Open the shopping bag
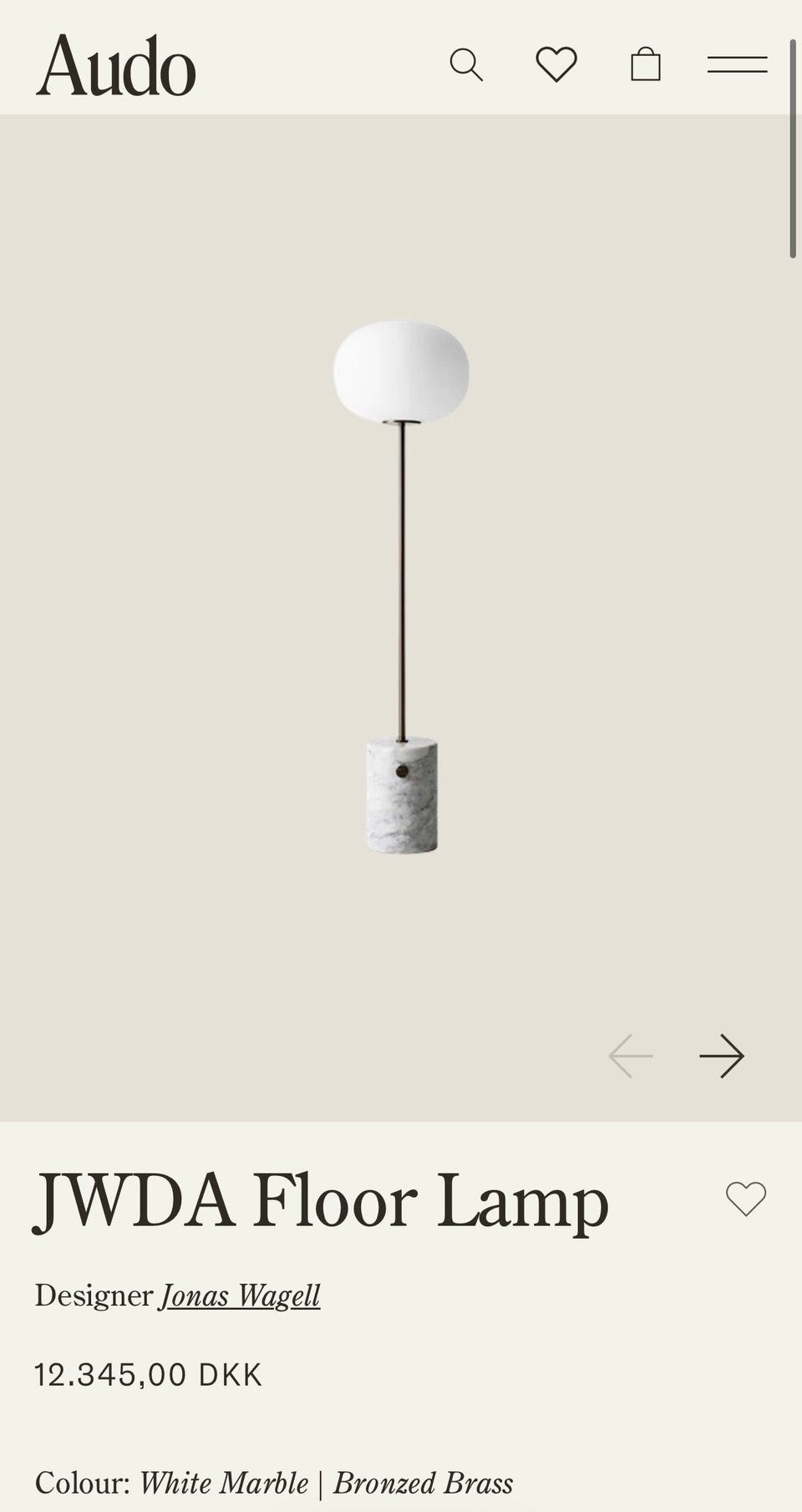The width and height of the screenshot is (802, 1512). pos(646,64)
